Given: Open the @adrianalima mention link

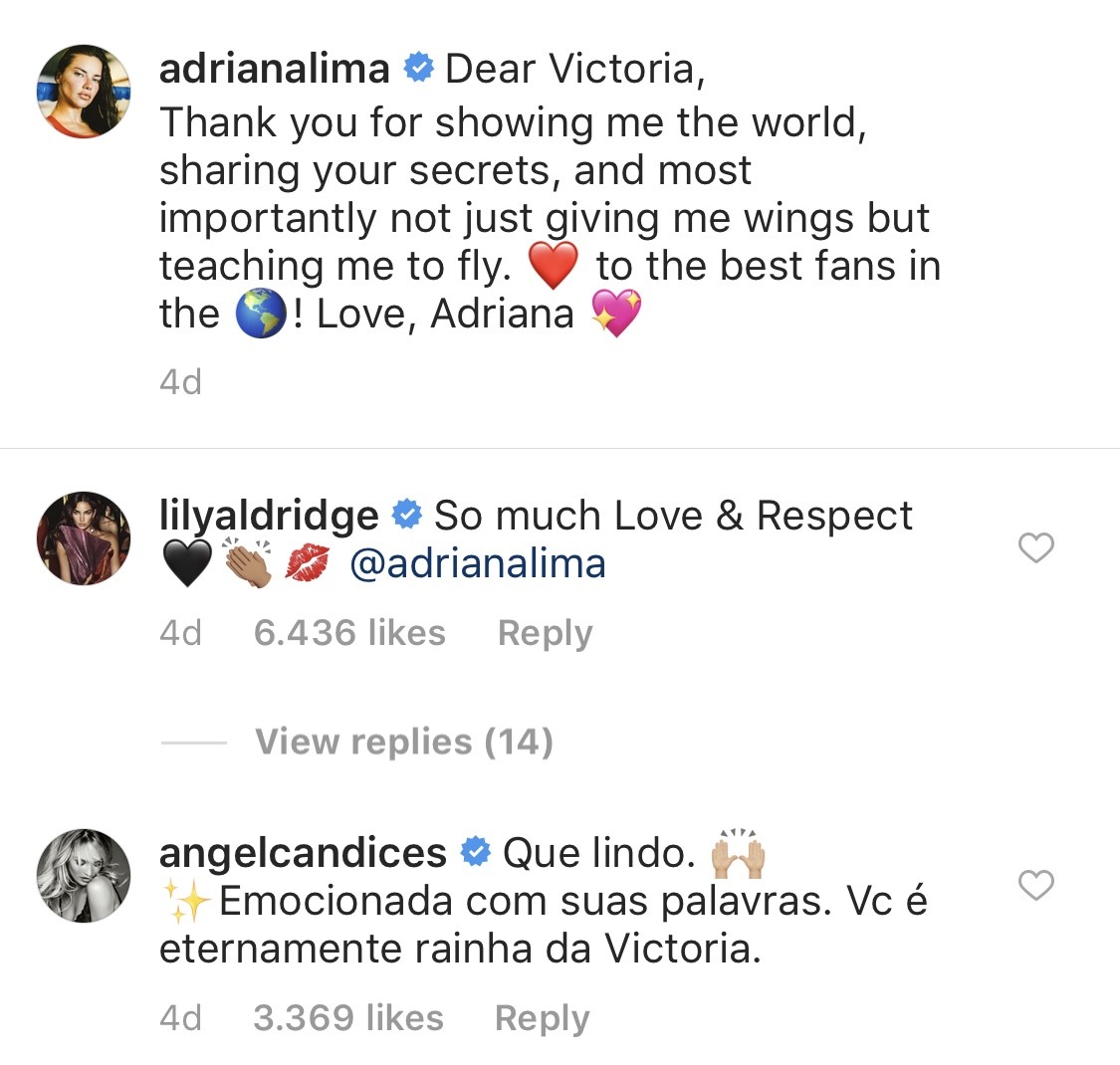Looking at the screenshot, I should pyautogui.click(x=477, y=564).
